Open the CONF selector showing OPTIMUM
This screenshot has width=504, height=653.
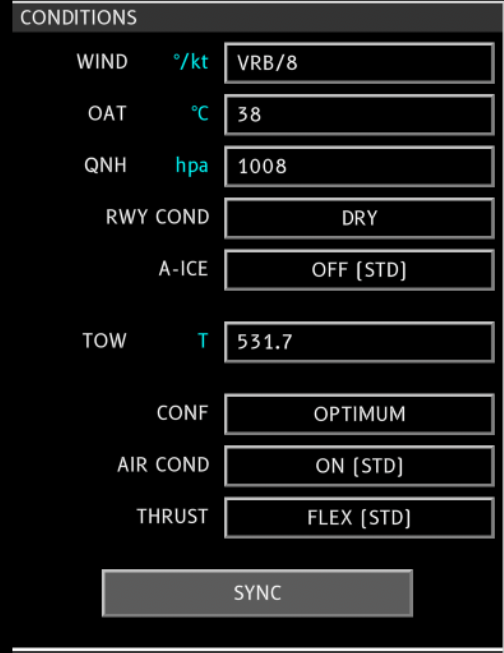[359, 414]
